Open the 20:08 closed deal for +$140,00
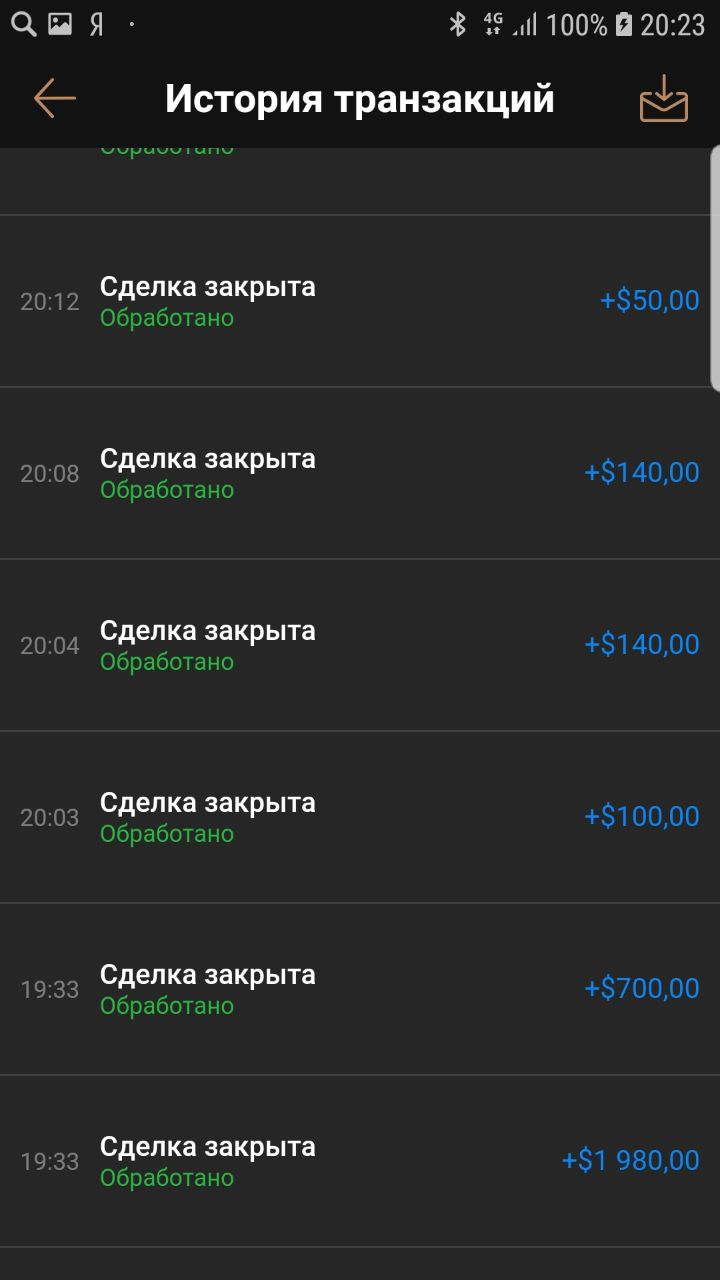The image size is (720, 1280). (360, 473)
